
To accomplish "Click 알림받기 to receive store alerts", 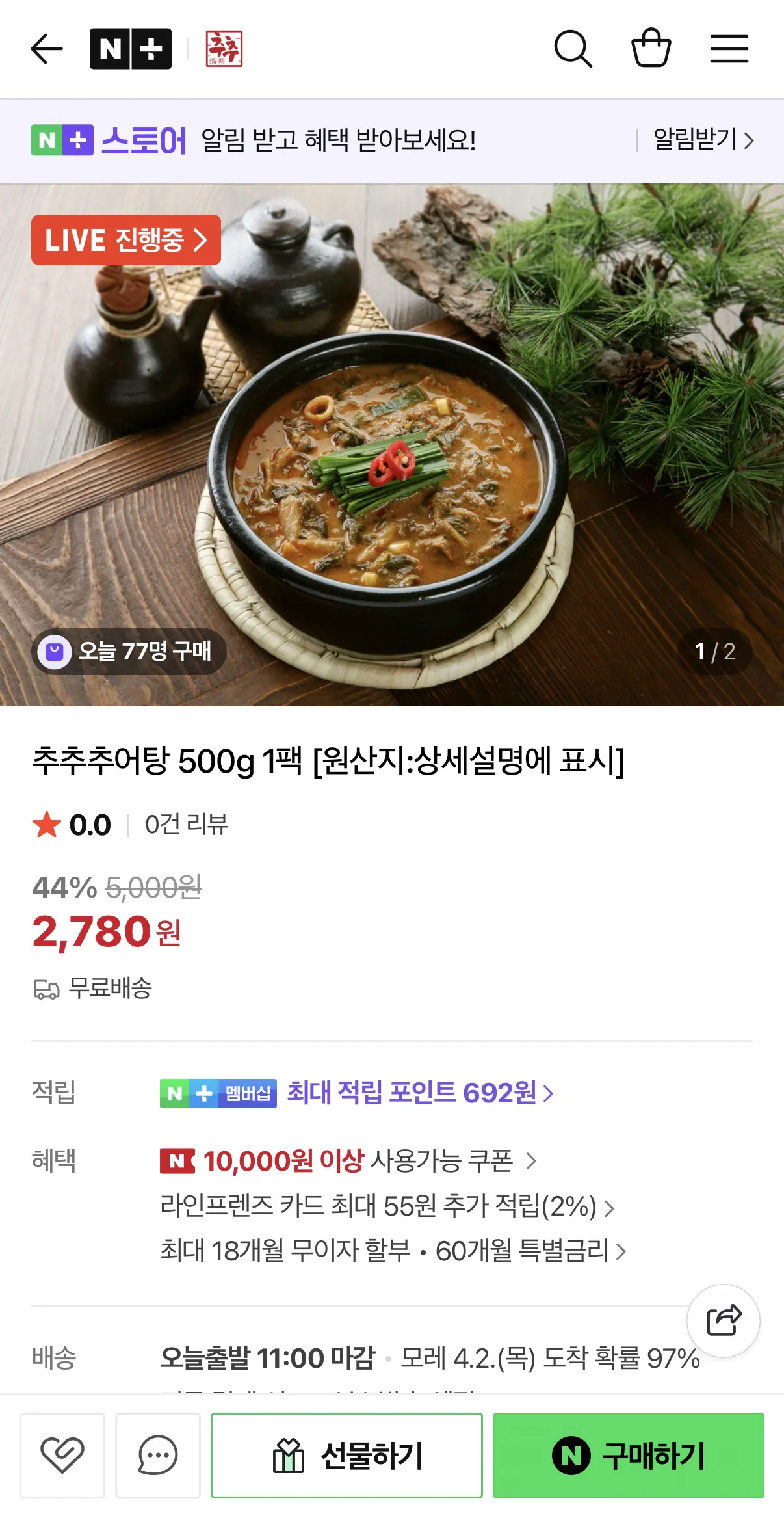I will 697,140.
